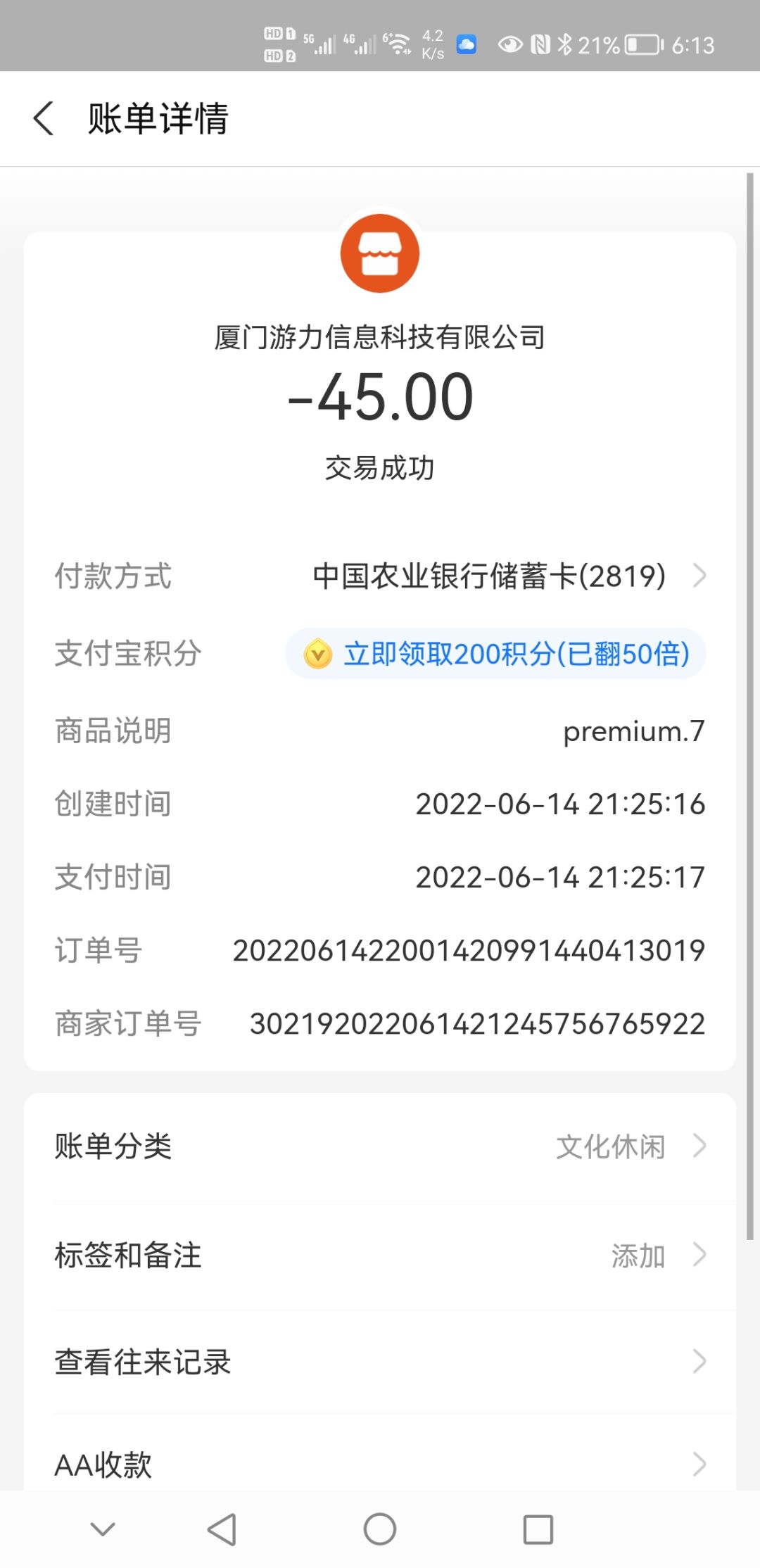Go back from the 账单详情 page
760x1568 pixels.
[x=44, y=118]
